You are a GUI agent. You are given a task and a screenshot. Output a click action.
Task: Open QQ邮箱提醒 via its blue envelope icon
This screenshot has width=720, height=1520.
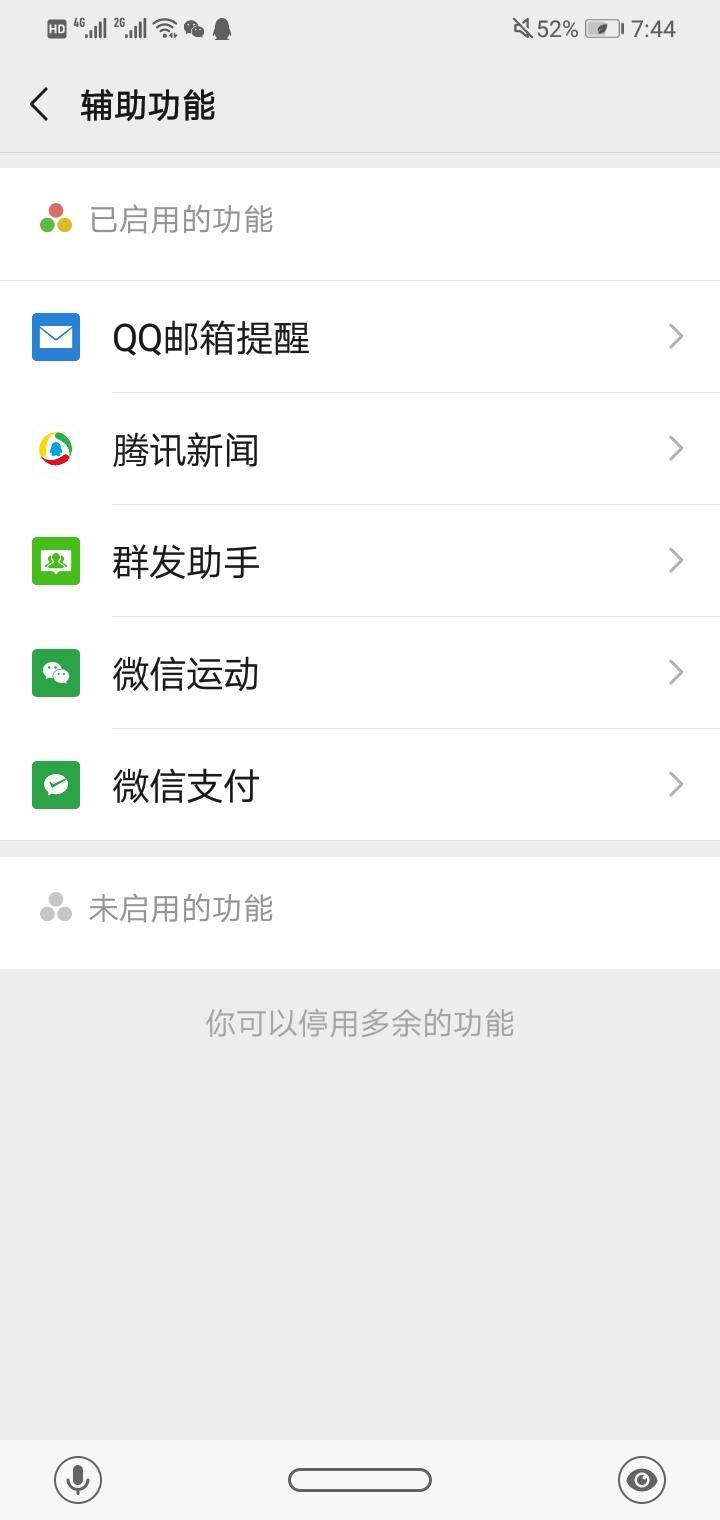[x=55, y=337]
